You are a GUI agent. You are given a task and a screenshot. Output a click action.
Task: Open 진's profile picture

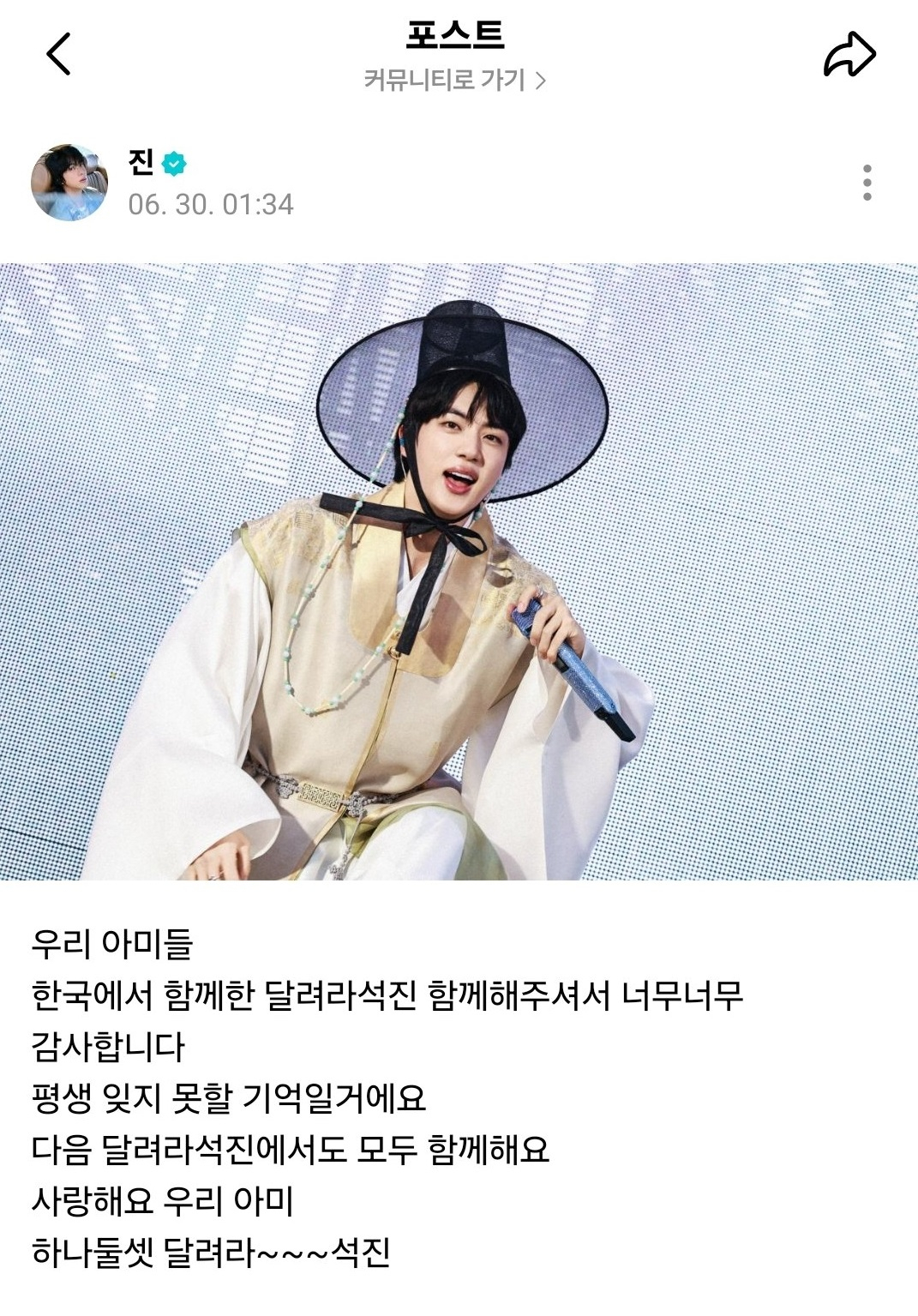[x=69, y=183]
